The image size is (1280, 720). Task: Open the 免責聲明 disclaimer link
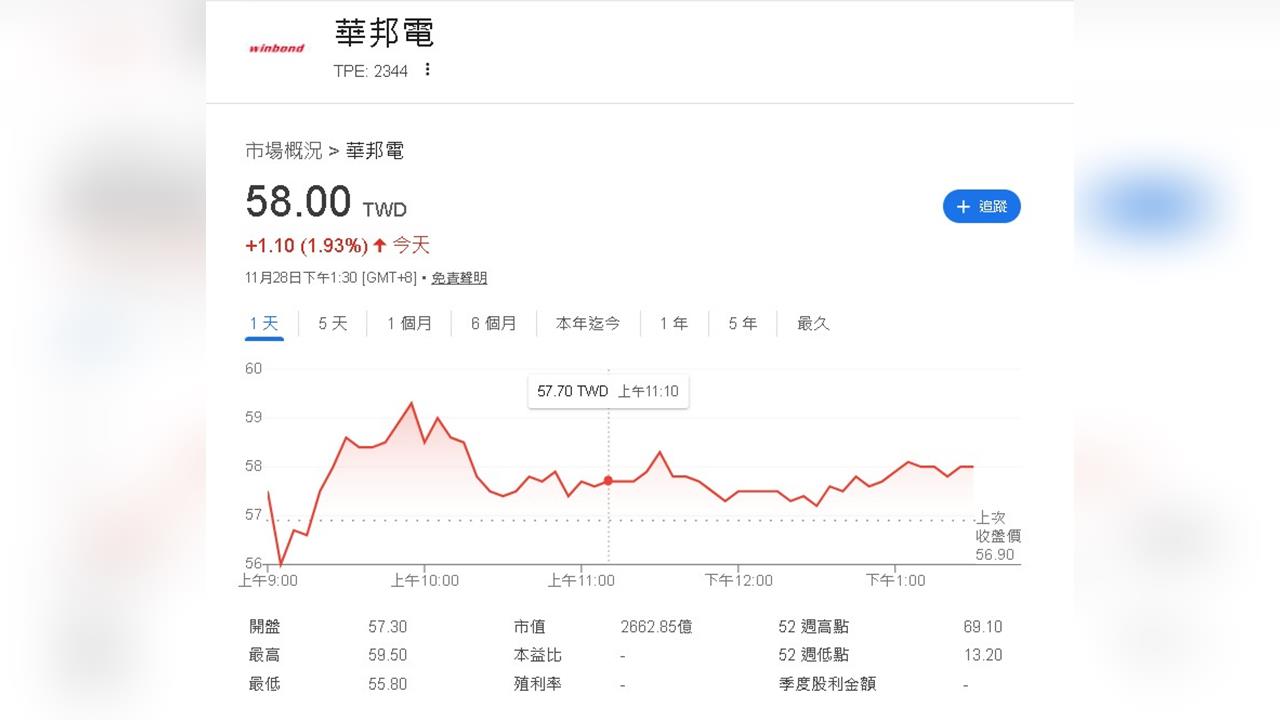click(x=459, y=278)
